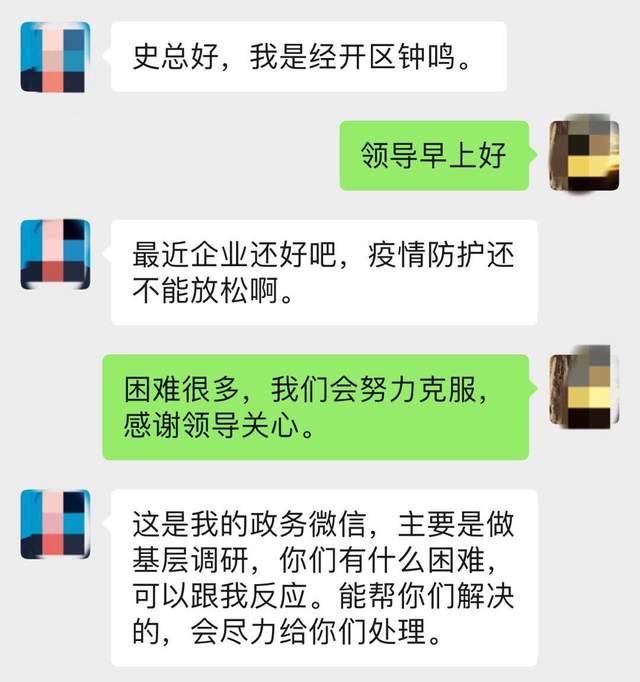Open sender's avatar beside '史总好' message
Viewport: 640px width, 682px height.
click(x=55, y=56)
